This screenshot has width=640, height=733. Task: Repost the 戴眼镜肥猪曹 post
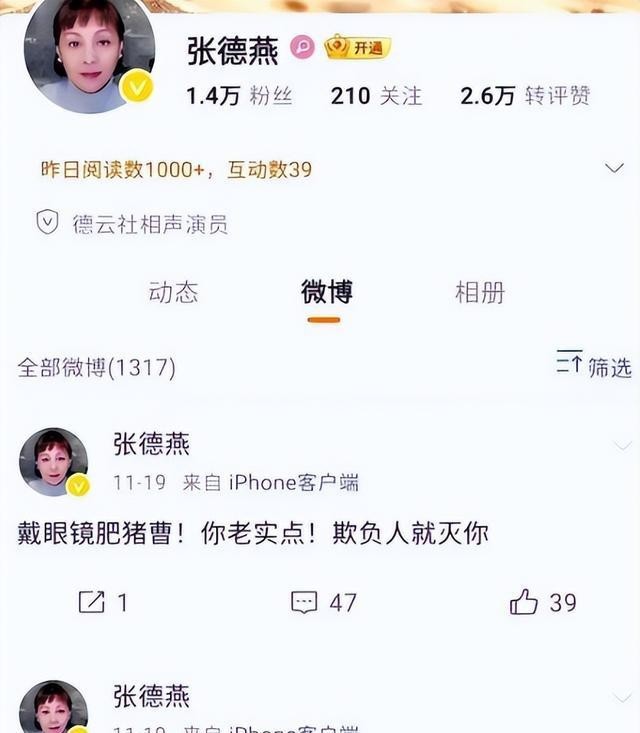pyautogui.click(x=103, y=602)
